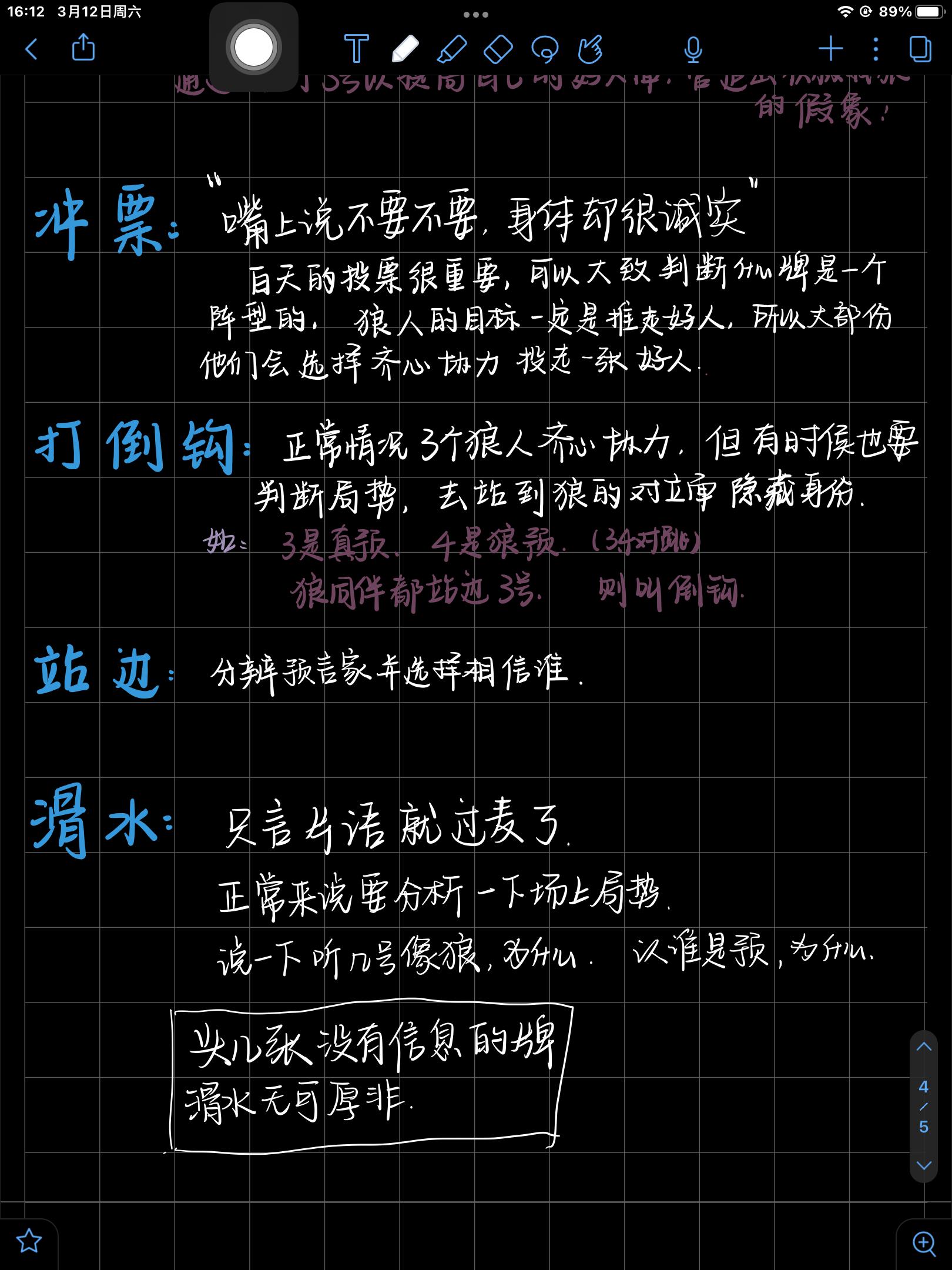
Task: Select the text tool
Action: coord(356,48)
